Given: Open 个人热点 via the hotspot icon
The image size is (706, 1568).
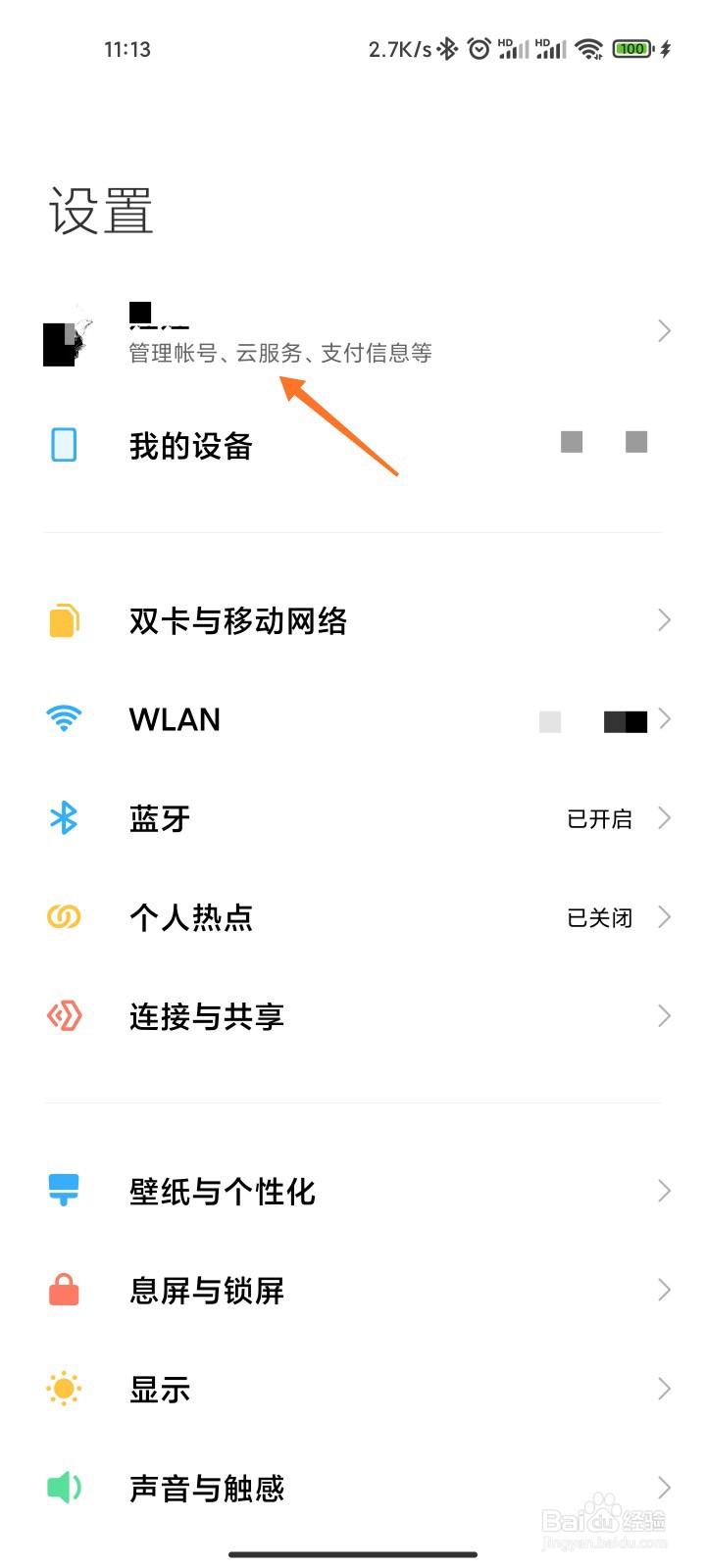Looking at the screenshot, I should pyautogui.click(x=63, y=917).
